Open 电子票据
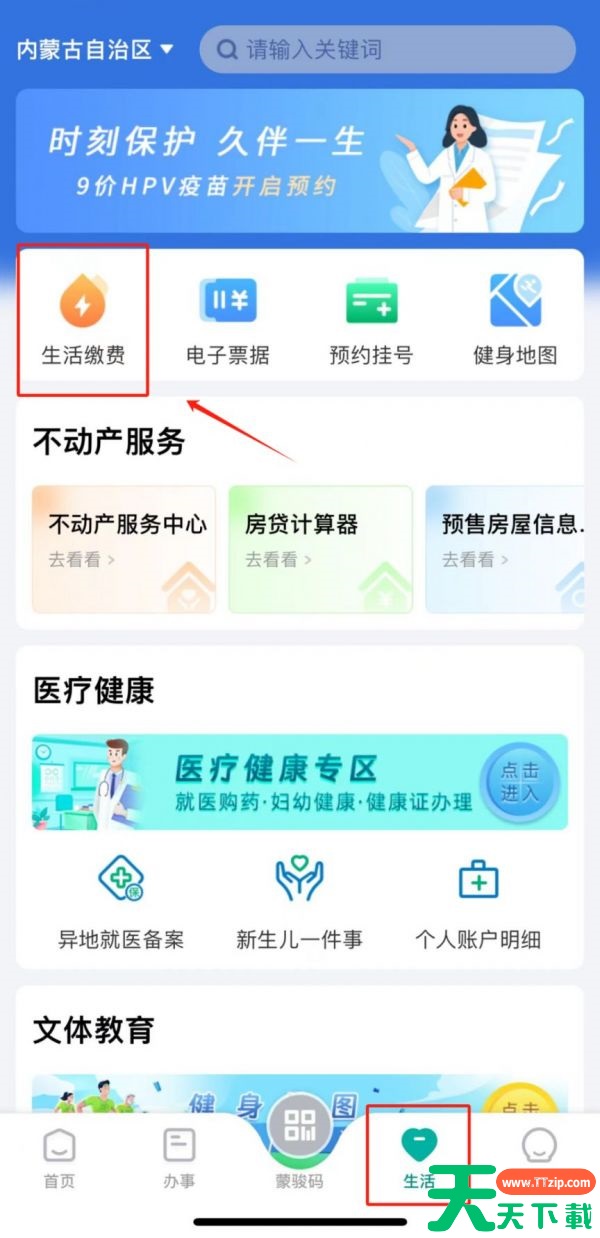600x1238 pixels. click(228, 318)
